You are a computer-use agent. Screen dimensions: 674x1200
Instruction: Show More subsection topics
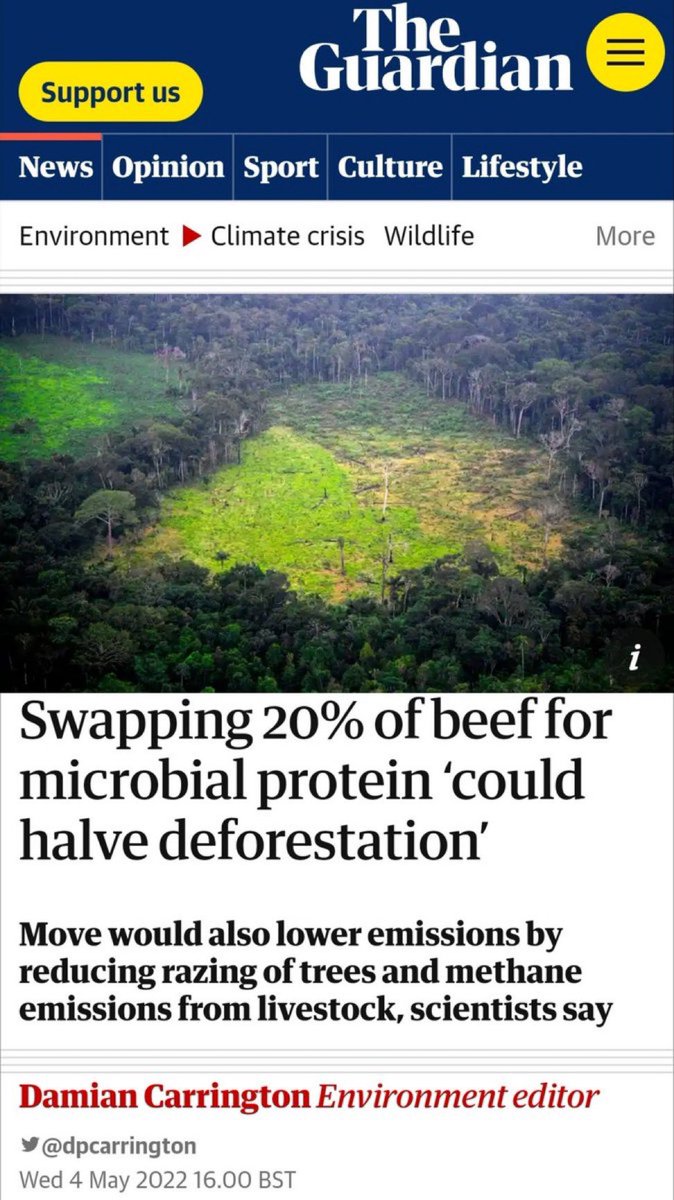pyautogui.click(x=625, y=236)
